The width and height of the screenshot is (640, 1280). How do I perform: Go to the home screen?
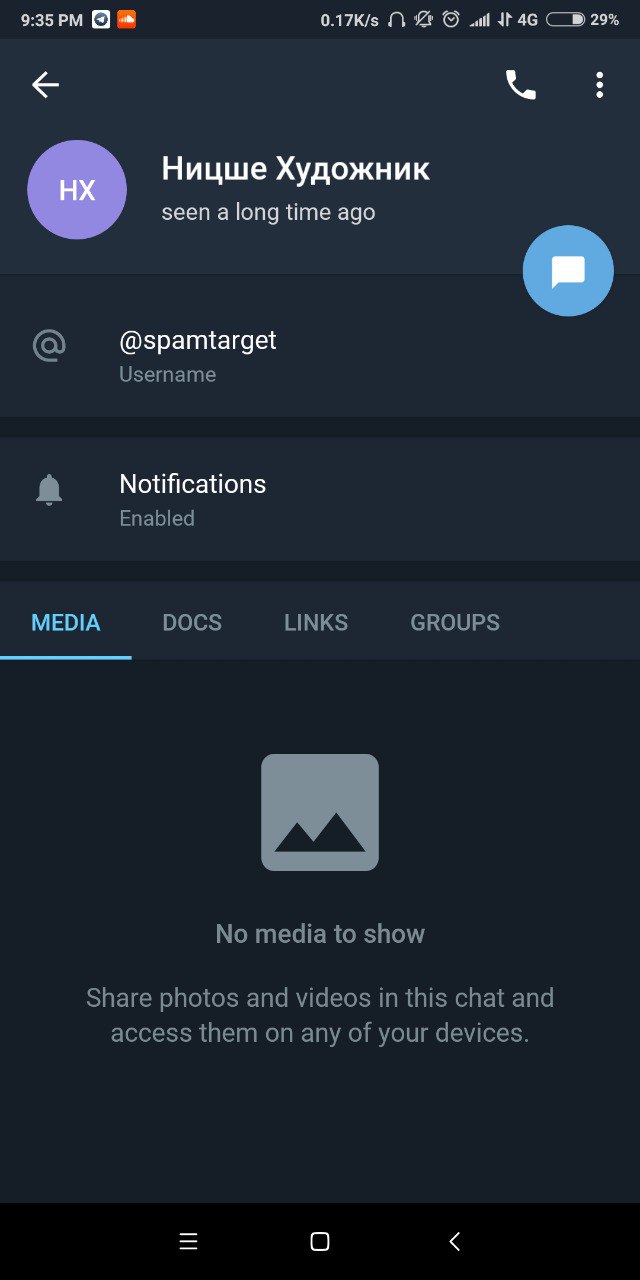click(x=320, y=1242)
